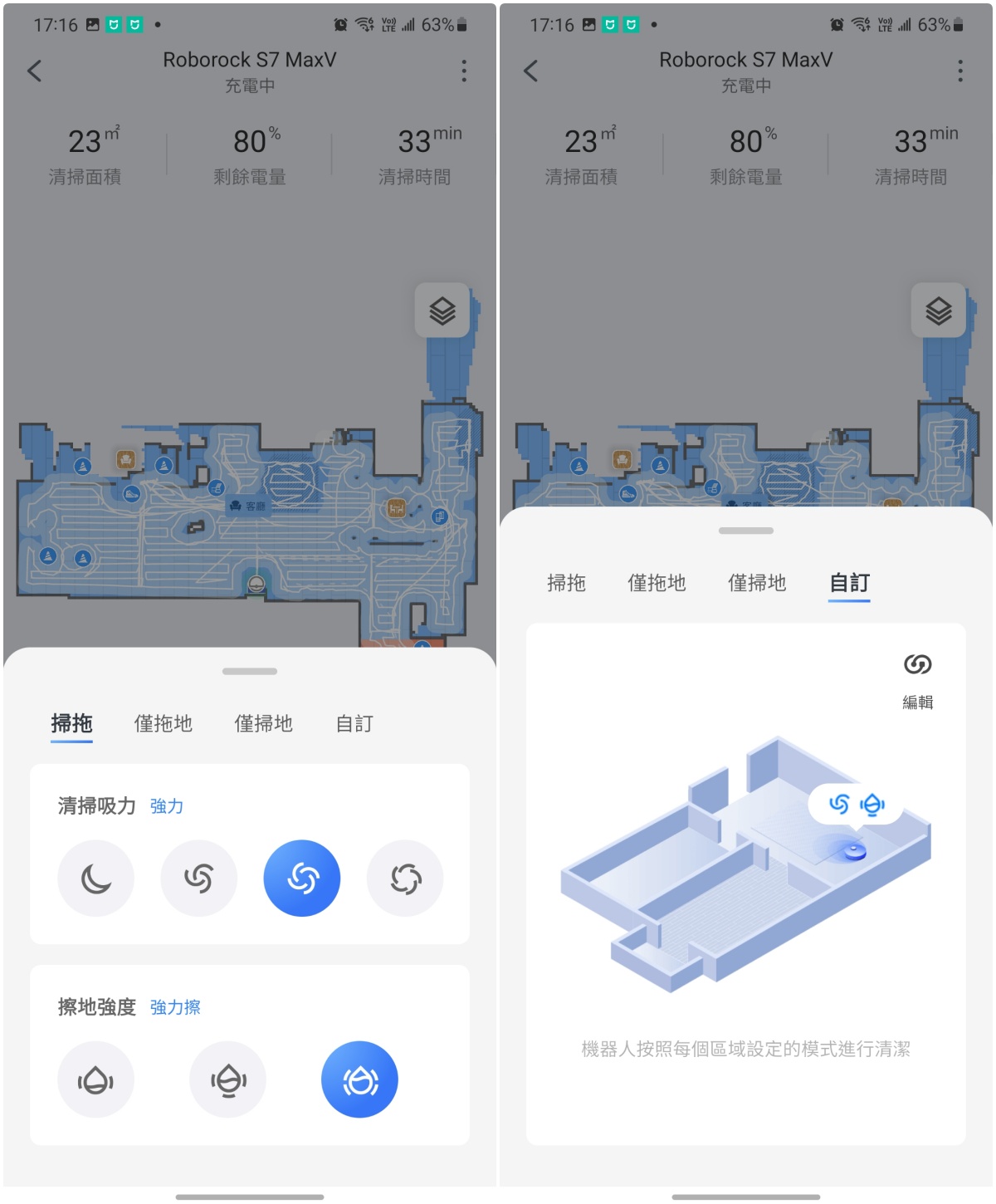The width and height of the screenshot is (996, 1204).
Task: Switch to 掃拖 tab above the room illustration
Action: [x=566, y=583]
